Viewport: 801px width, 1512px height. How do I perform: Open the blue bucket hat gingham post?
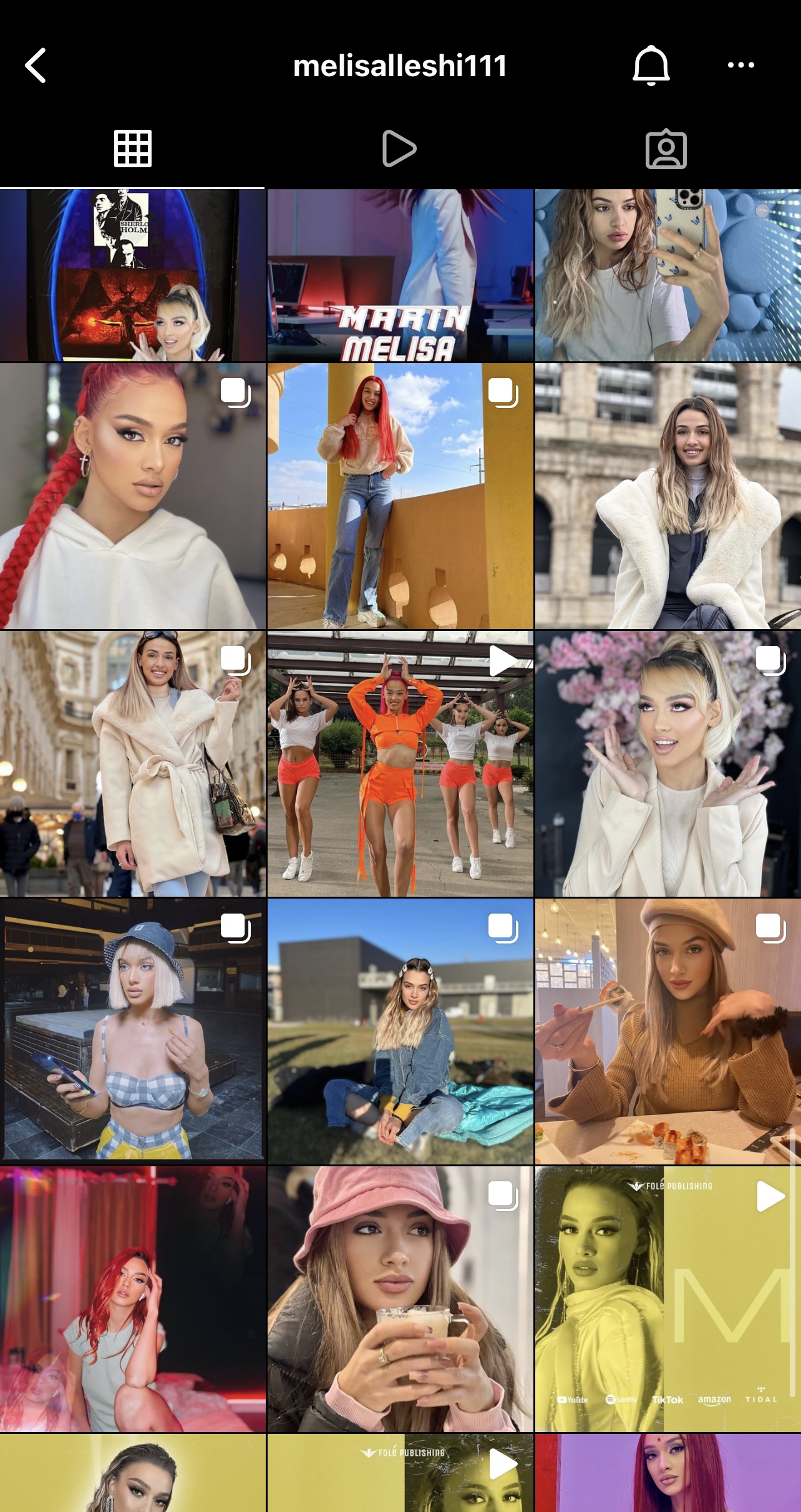click(132, 1031)
